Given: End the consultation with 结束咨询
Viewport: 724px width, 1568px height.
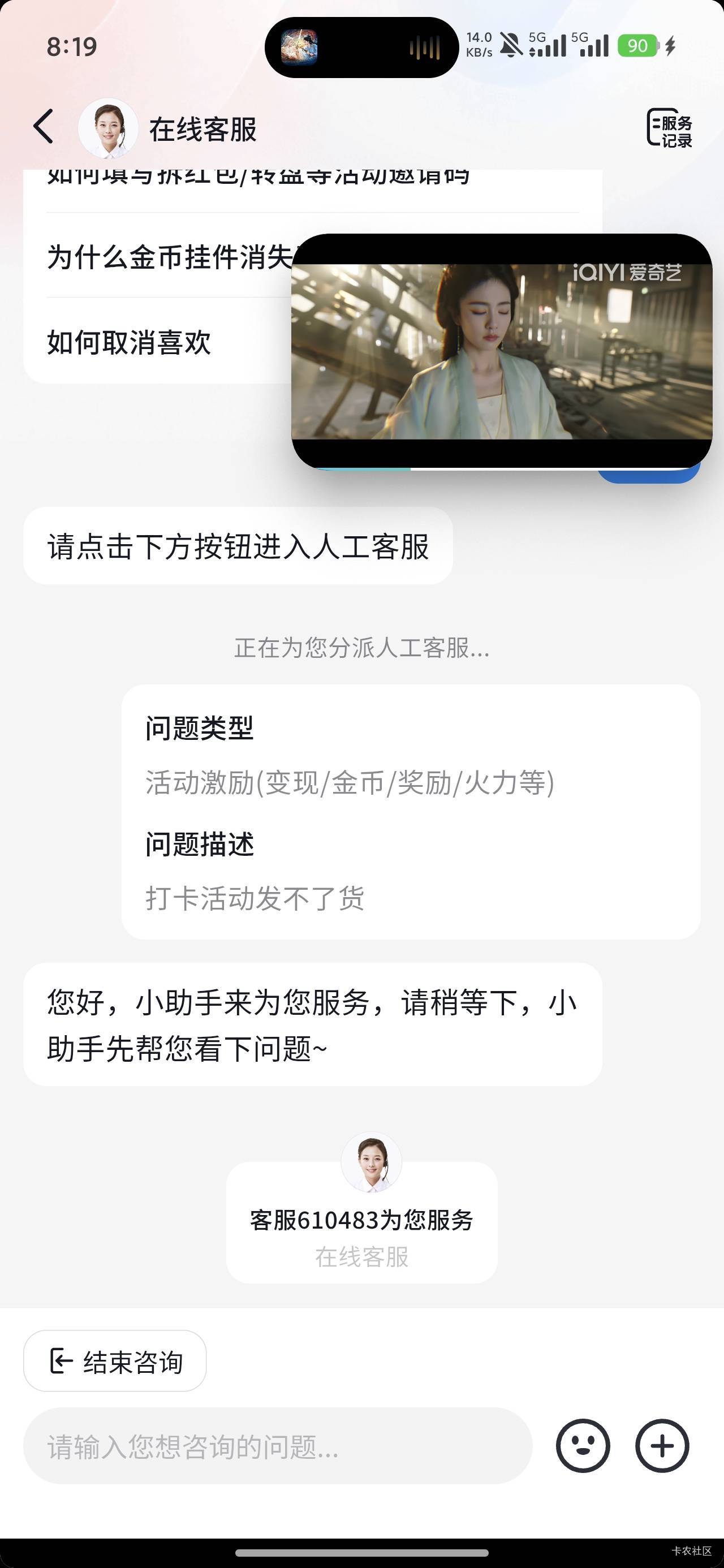Looking at the screenshot, I should click(x=115, y=1362).
